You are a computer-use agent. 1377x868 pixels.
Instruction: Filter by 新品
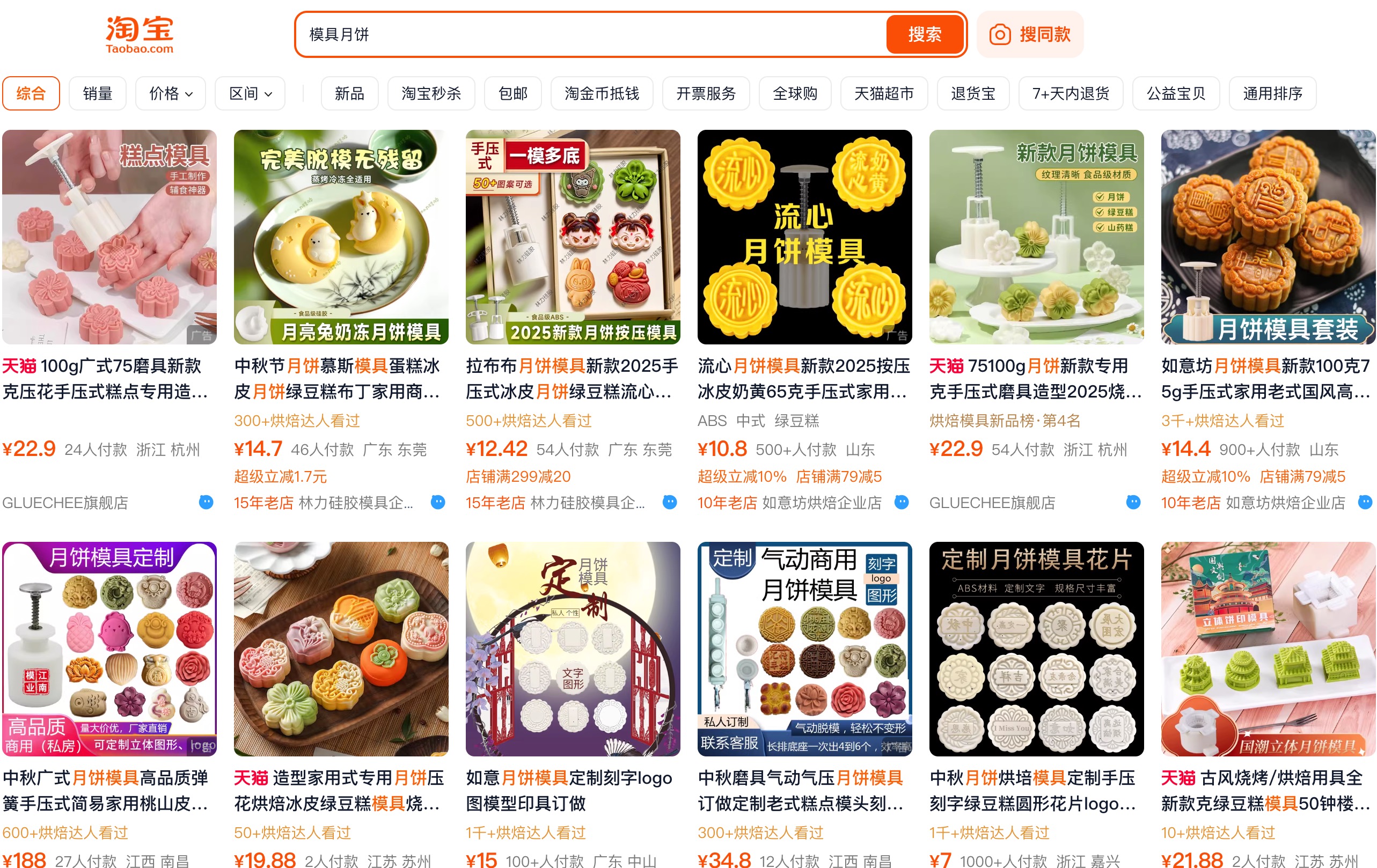pos(349,93)
